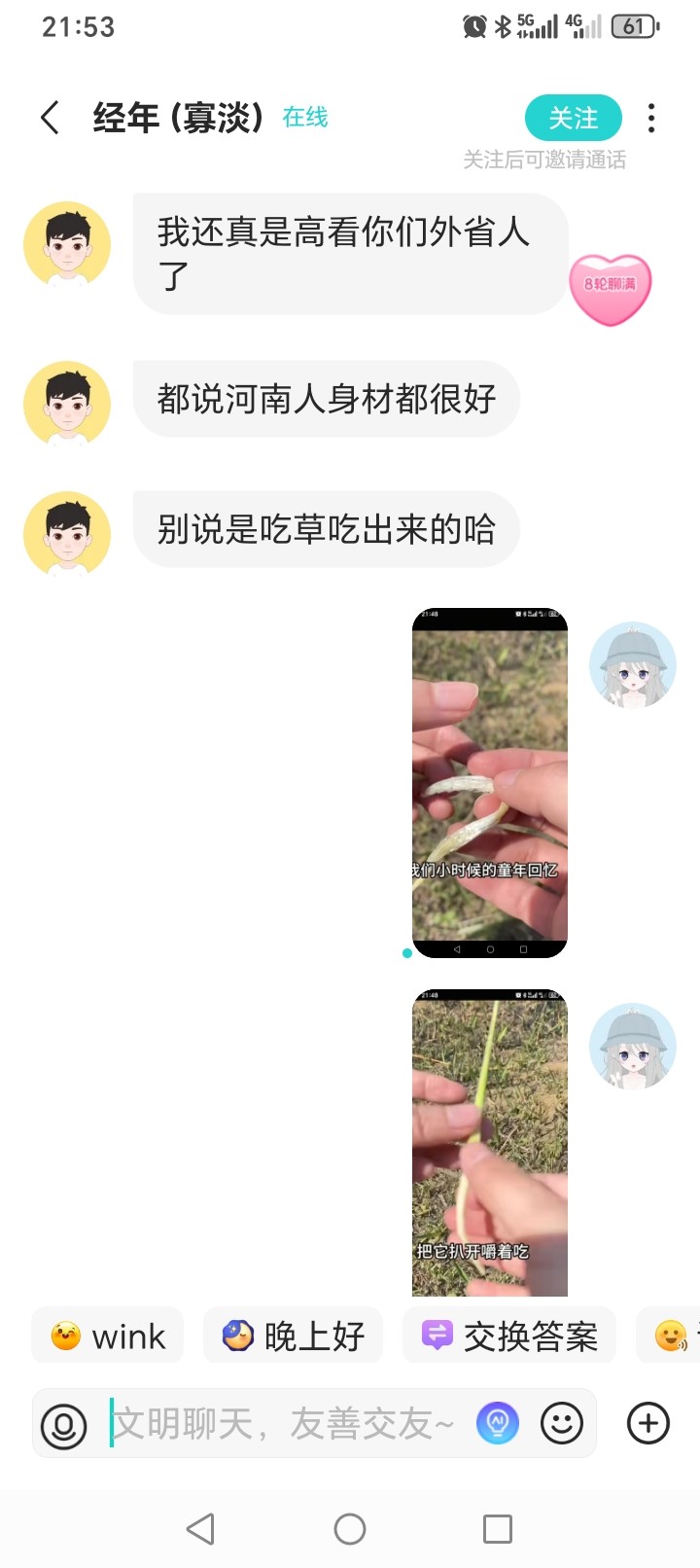Open the 童年回忆 screenshot image
700x1568 pixels.
490,783
